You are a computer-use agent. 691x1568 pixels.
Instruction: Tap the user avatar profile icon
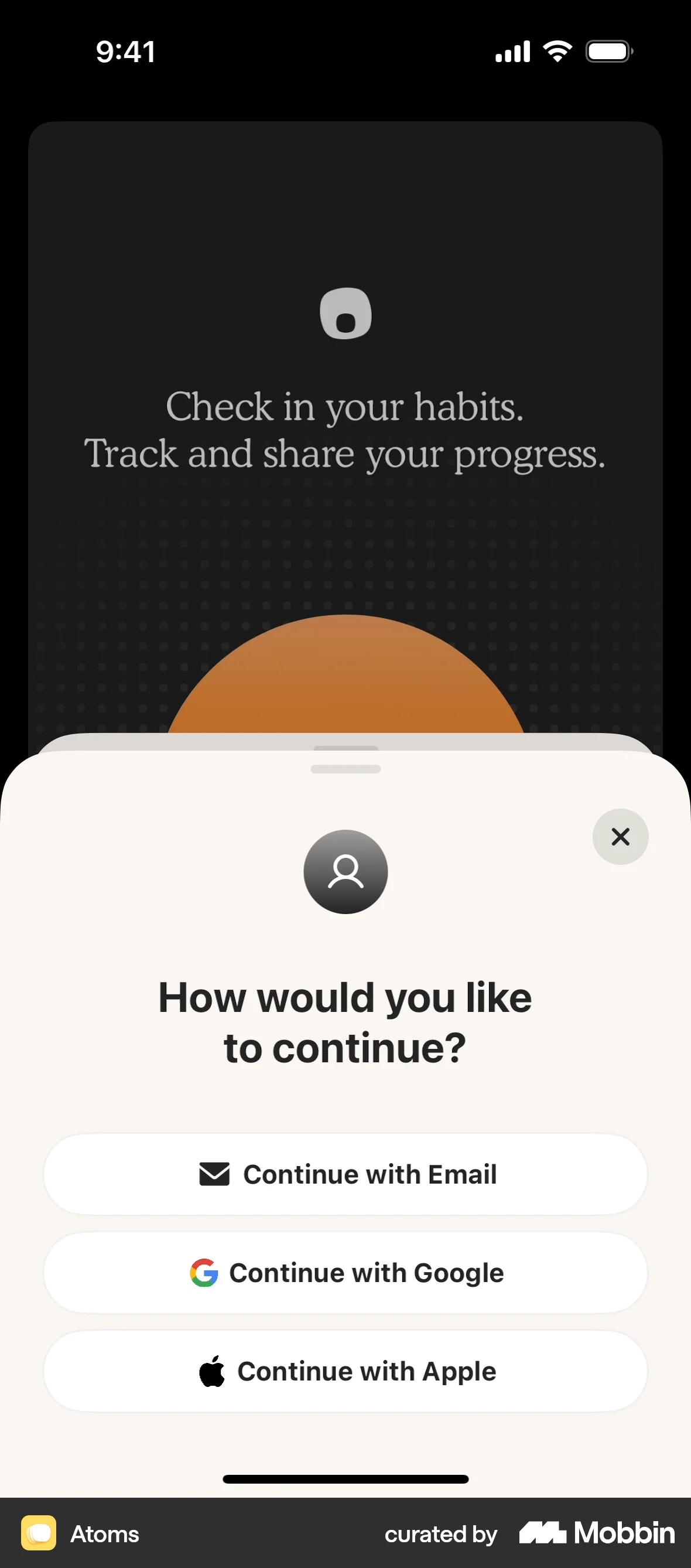(345, 872)
